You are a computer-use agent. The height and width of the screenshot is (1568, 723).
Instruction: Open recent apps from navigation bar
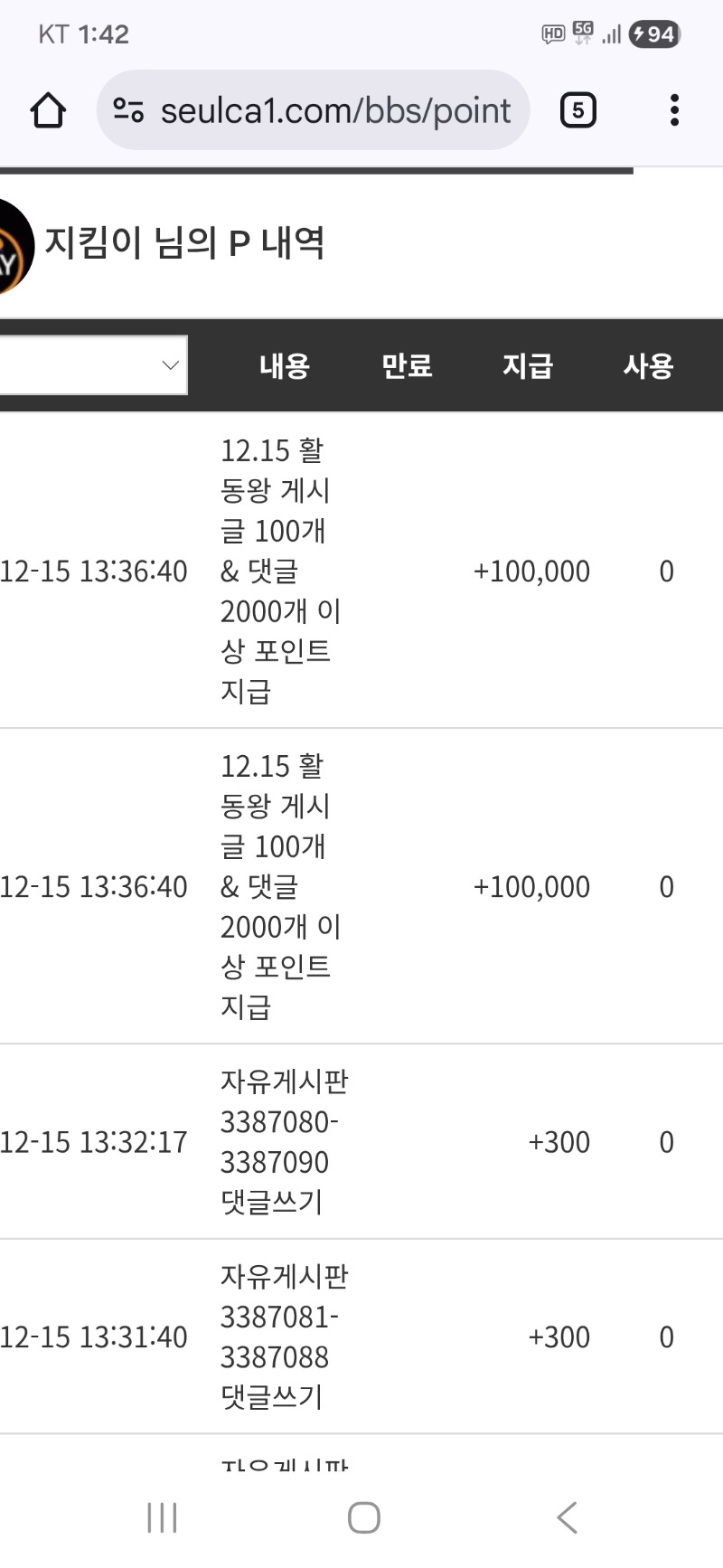(x=162, y=1517)
